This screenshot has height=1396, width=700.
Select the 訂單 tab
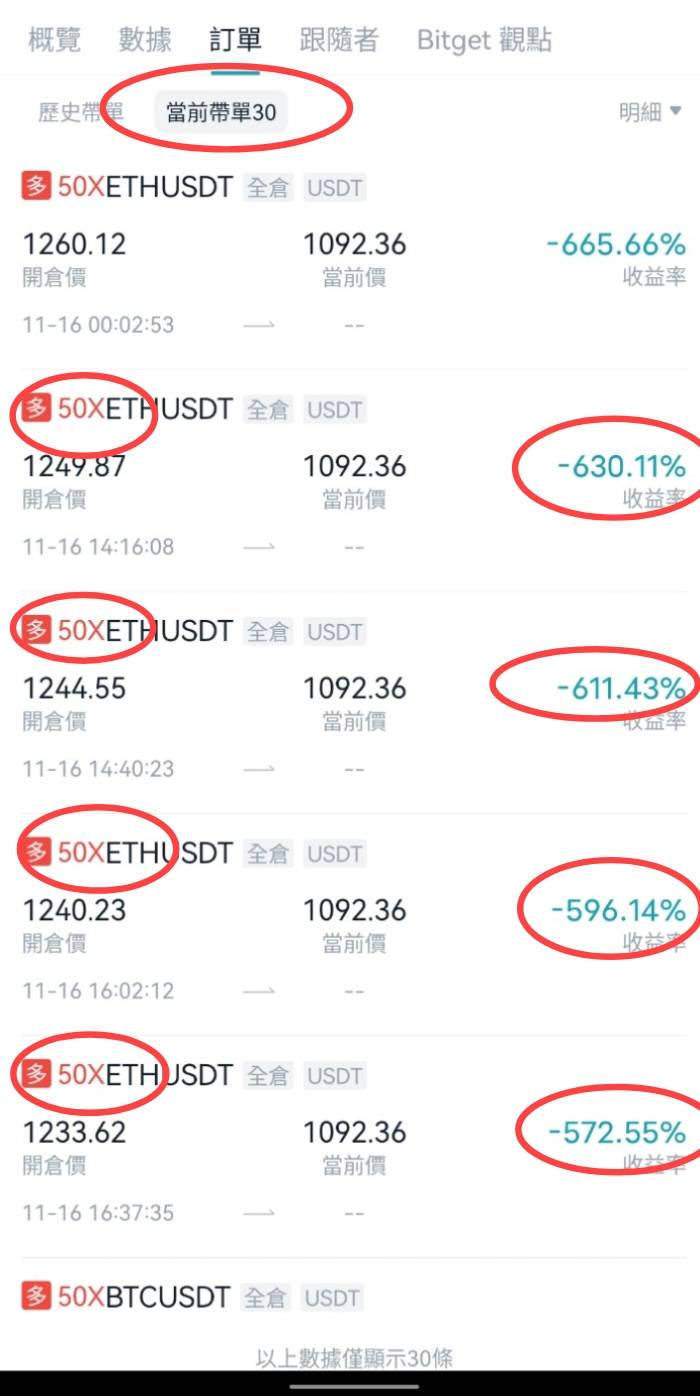coord(235,40)
